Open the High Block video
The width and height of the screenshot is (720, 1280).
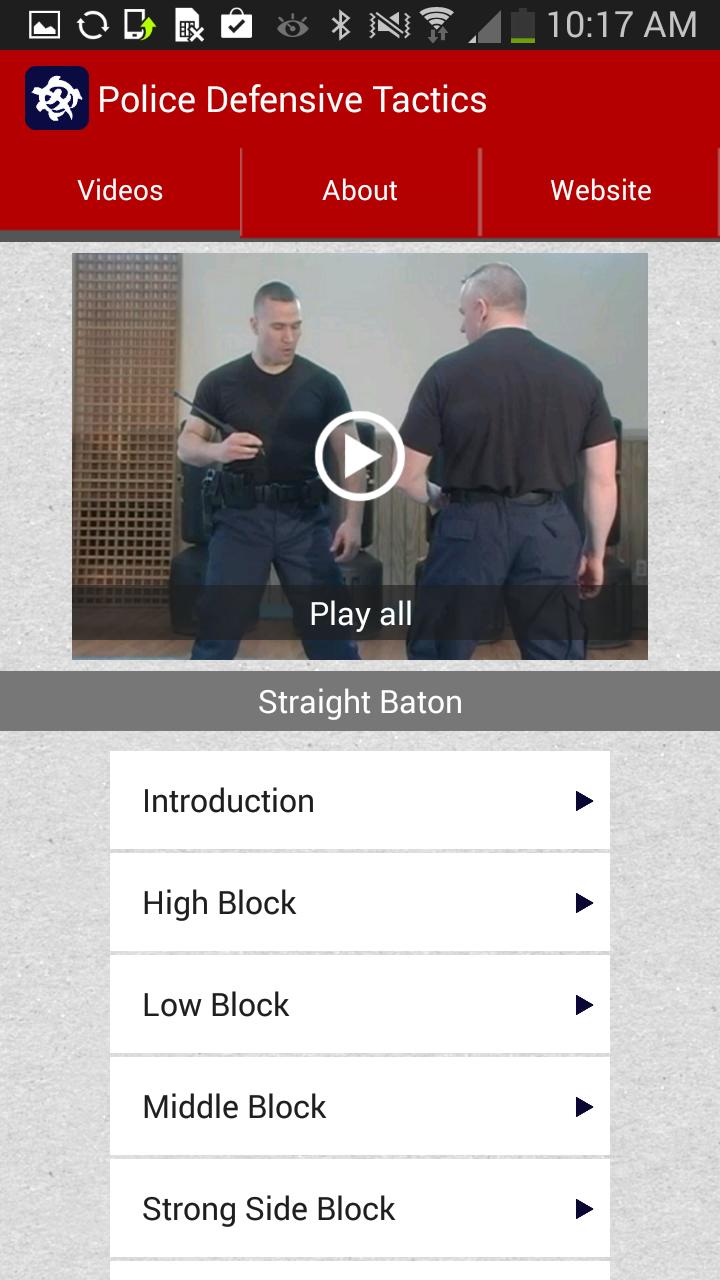(360, 903)
